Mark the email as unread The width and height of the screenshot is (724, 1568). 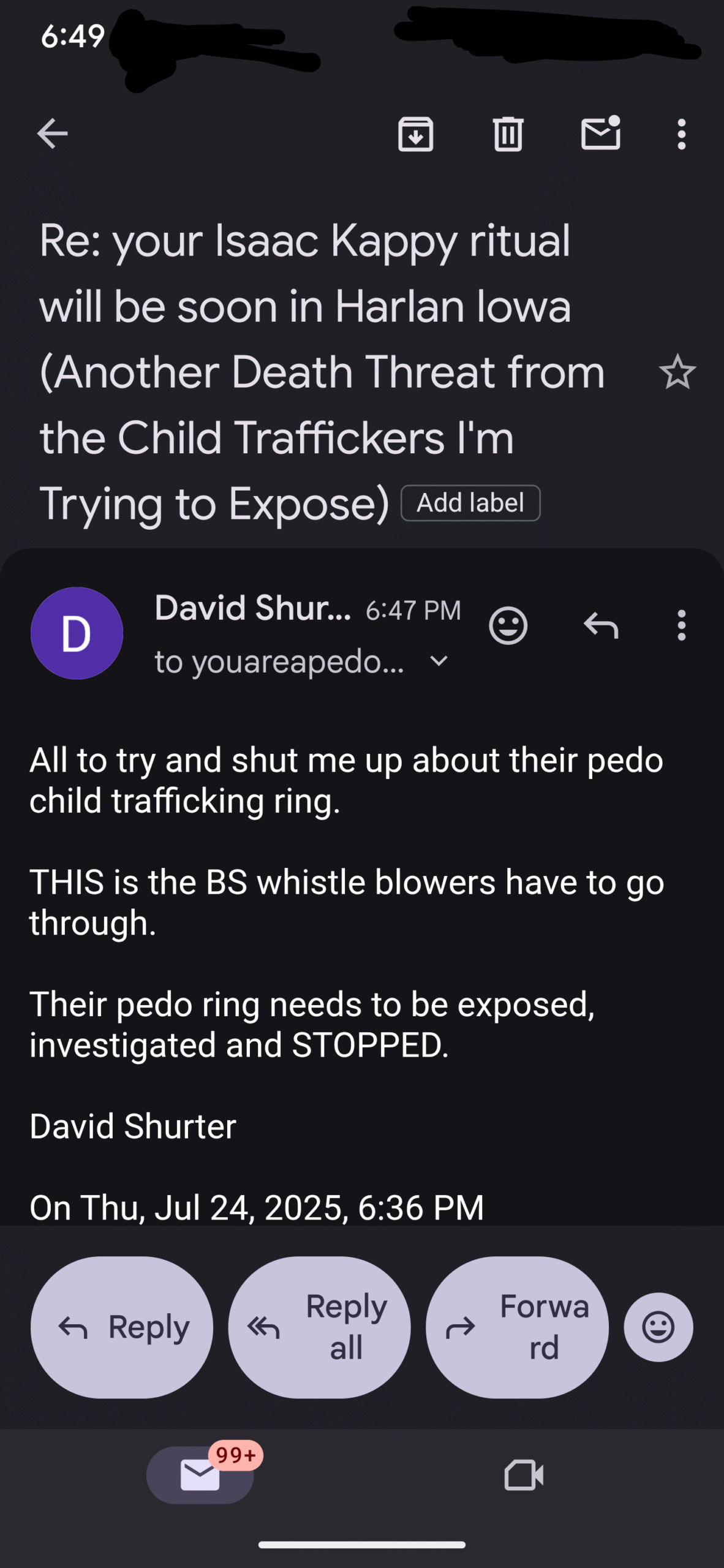coord(601,132)
